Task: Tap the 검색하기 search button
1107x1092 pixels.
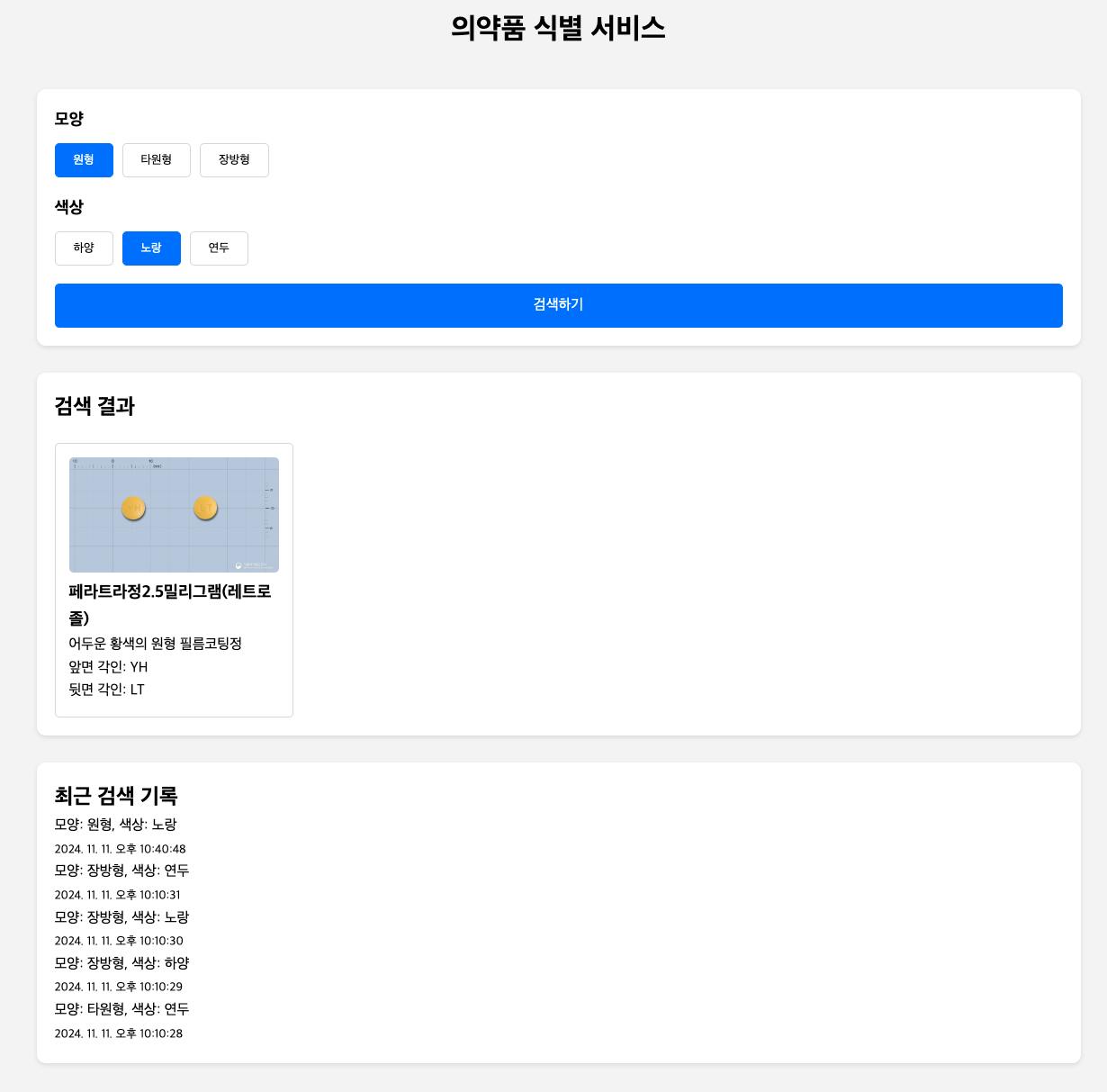Action: point(558,305)
